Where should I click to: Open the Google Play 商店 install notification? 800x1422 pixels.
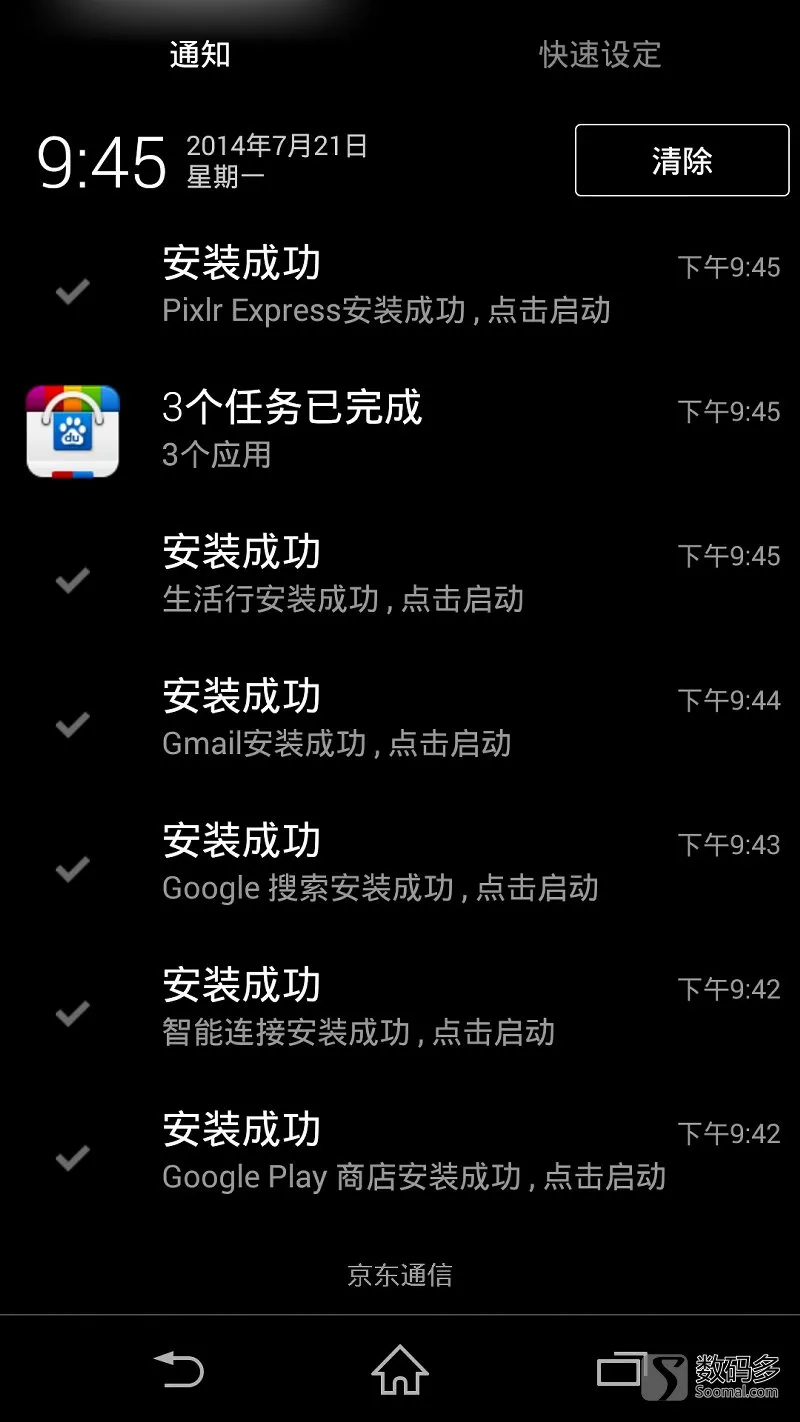click(400, 1151)
